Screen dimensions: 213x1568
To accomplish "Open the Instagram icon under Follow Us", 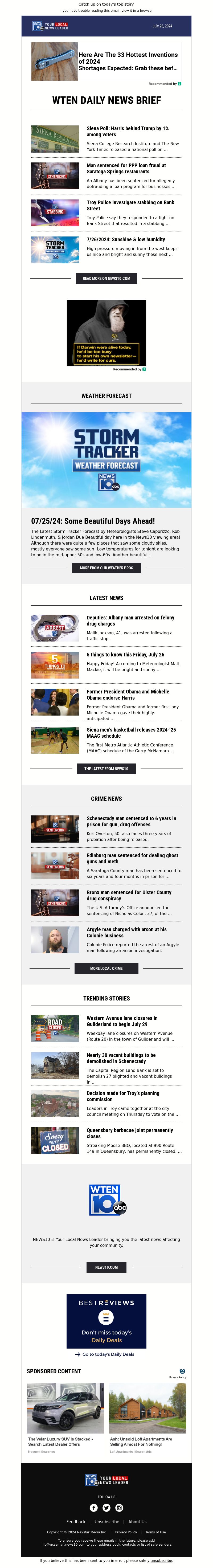I will click(119, 1508).
